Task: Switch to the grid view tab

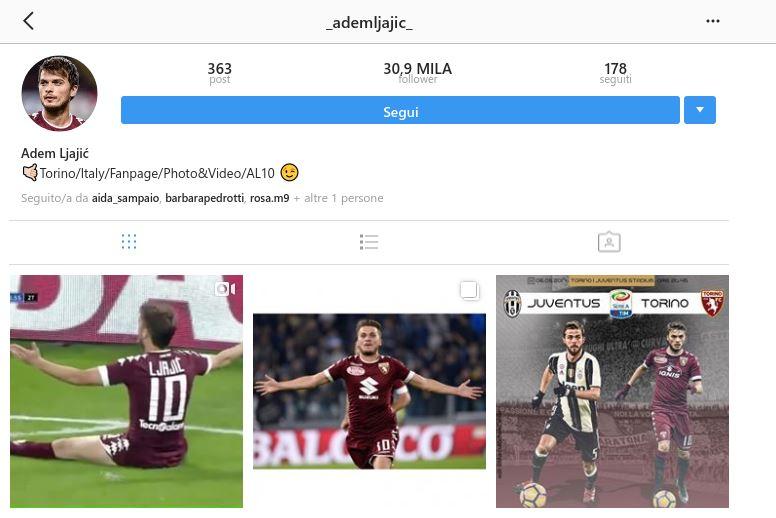Action: (128, 242)
